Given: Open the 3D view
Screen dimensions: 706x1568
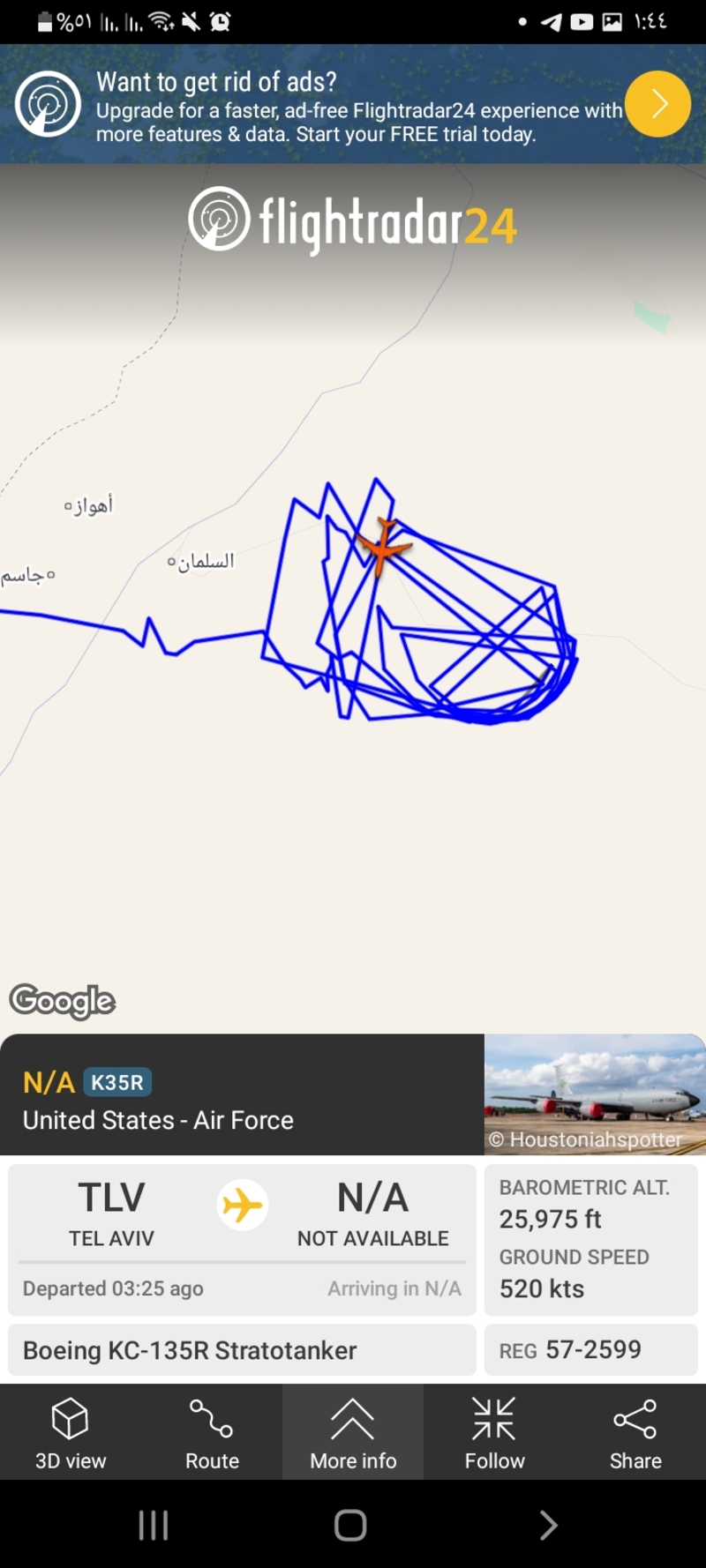Looking at the screenshot, I should pos(71,1432).
